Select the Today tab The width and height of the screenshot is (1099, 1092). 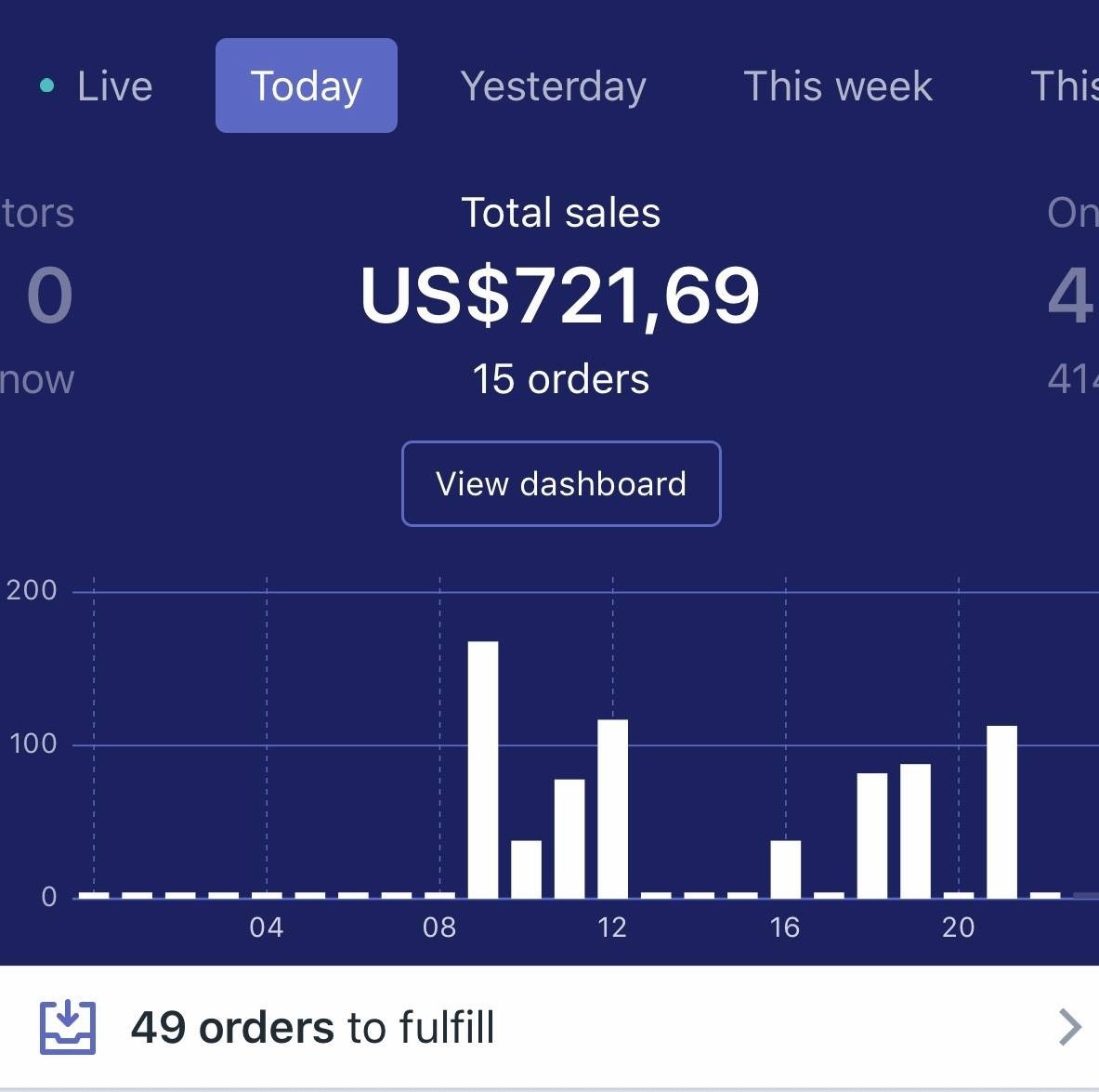306,86
